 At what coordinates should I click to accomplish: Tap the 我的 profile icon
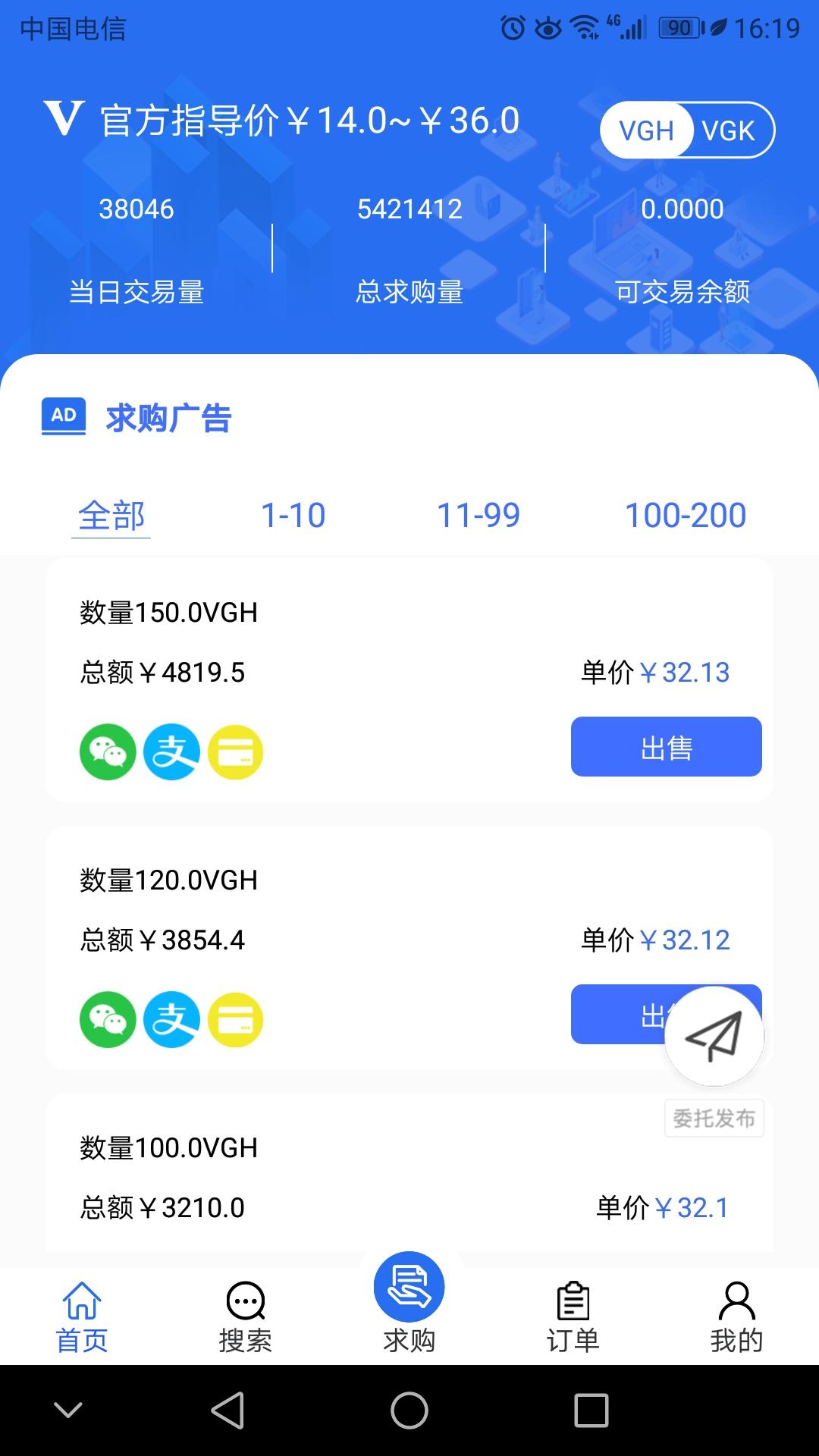click(x=736, y=1297)
